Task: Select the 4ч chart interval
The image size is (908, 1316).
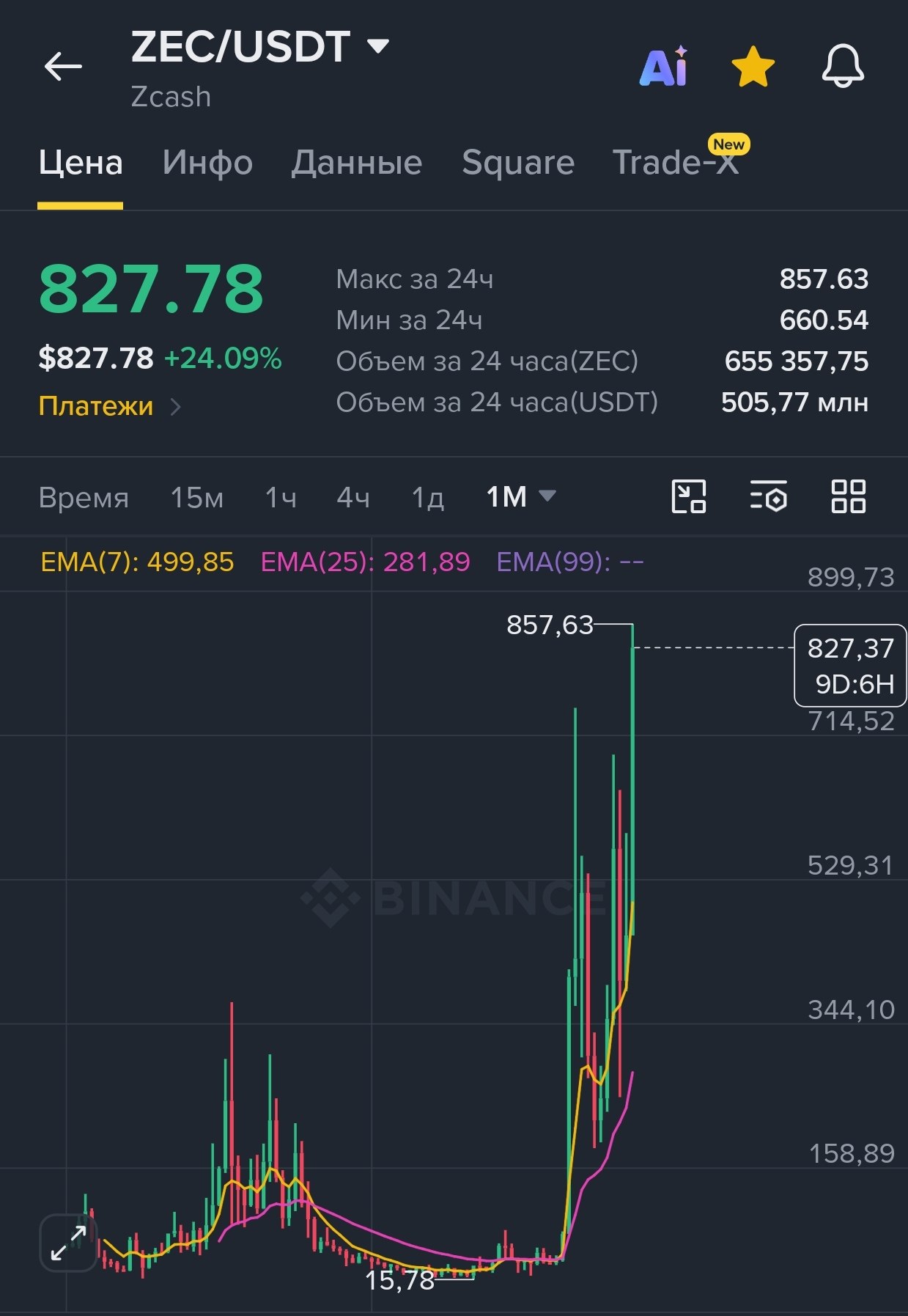Action: point(353,497)
